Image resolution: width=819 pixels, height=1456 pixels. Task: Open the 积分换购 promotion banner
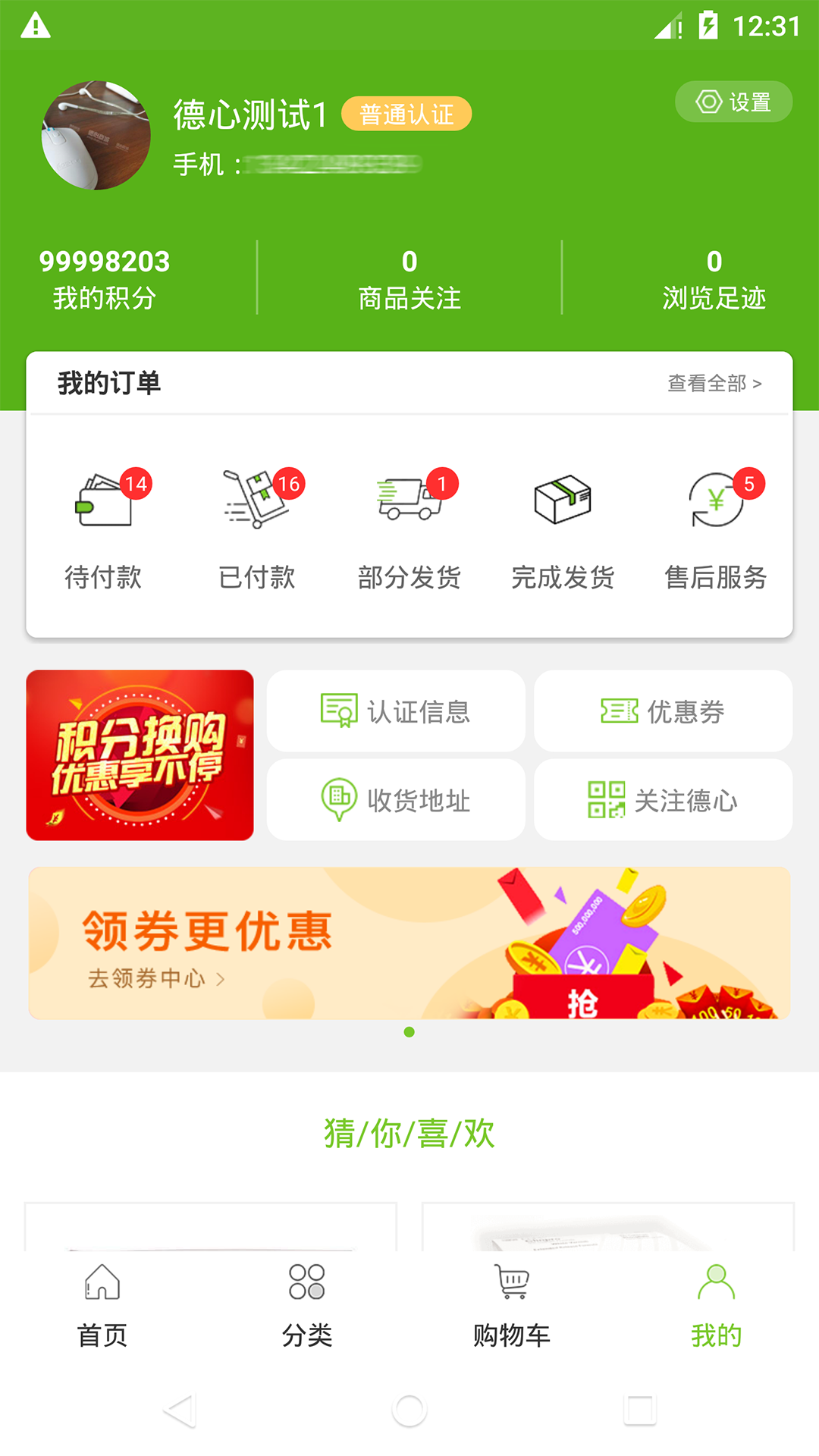click(x=140, y=755)
